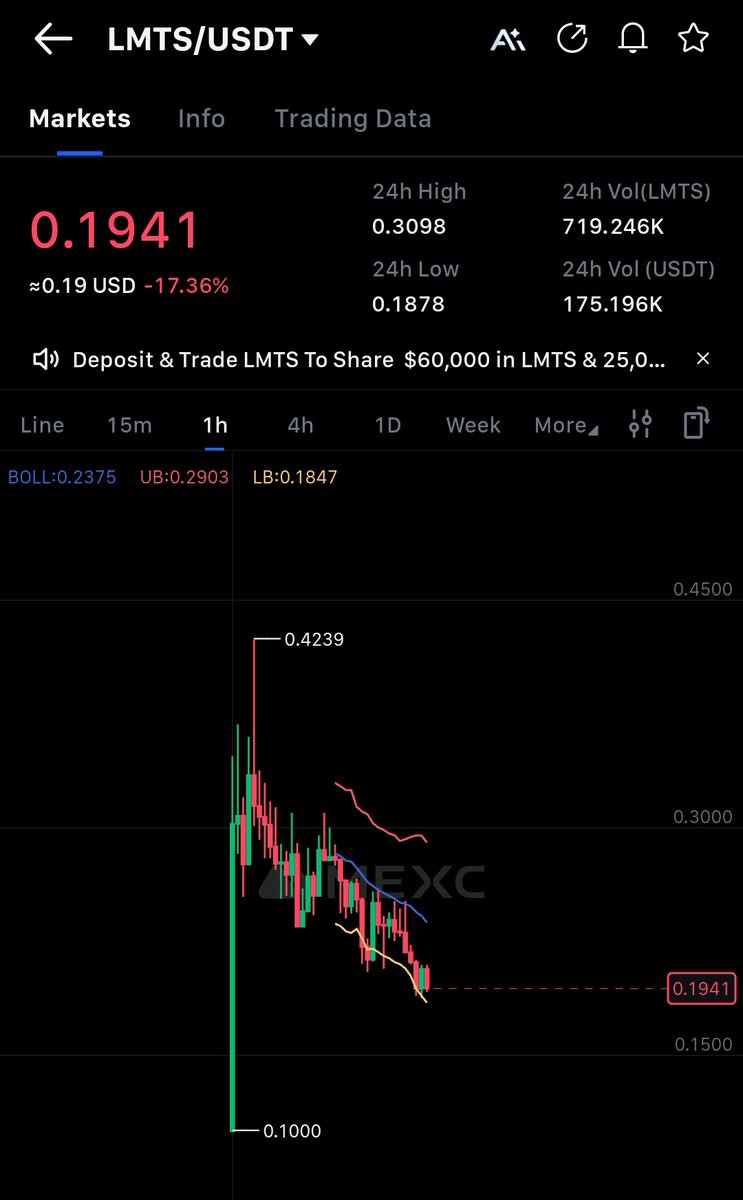Expand the More intervals dropdown

pos(566,425)
